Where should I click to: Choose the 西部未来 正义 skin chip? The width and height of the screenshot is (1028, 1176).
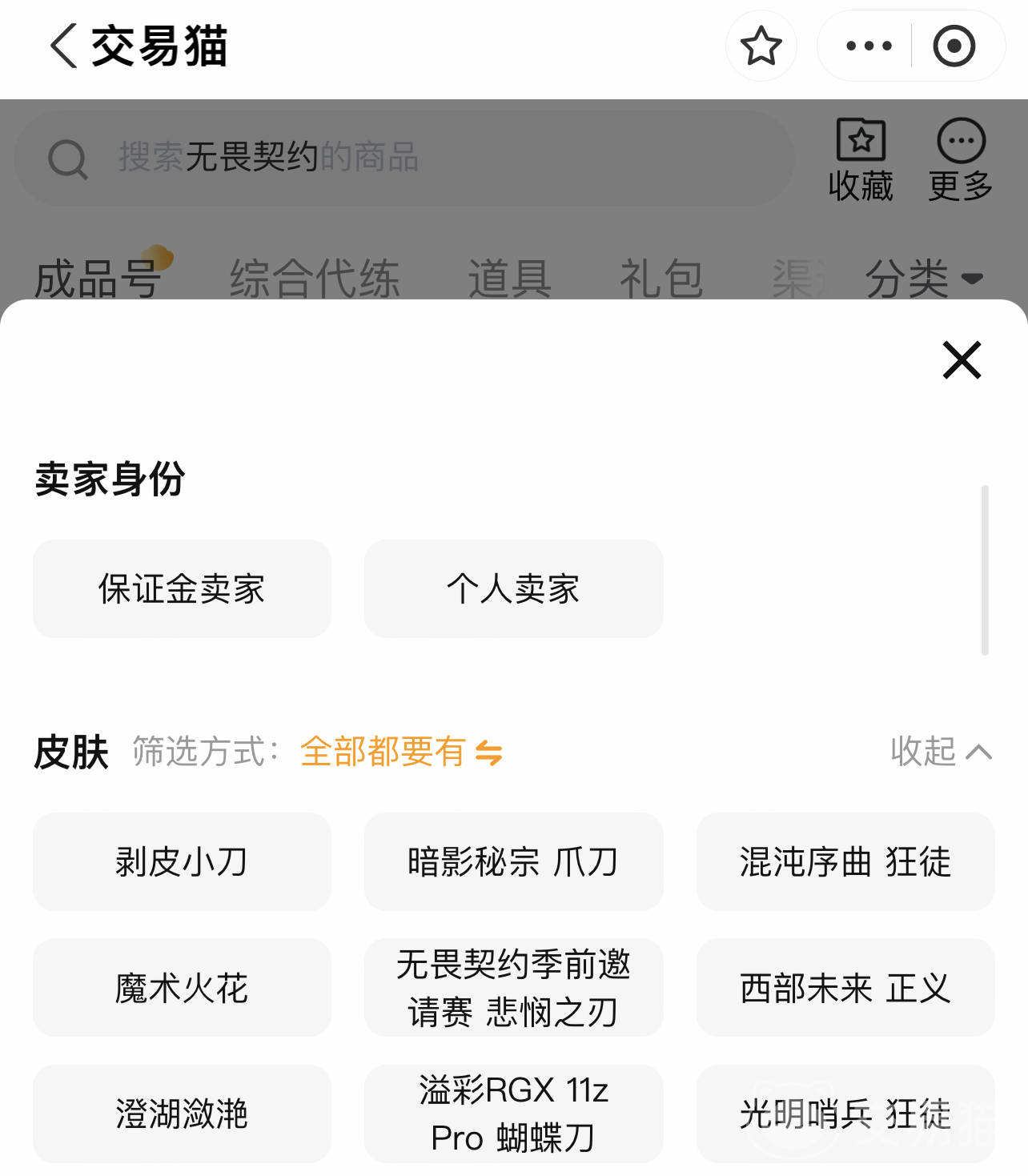point(845,988)
